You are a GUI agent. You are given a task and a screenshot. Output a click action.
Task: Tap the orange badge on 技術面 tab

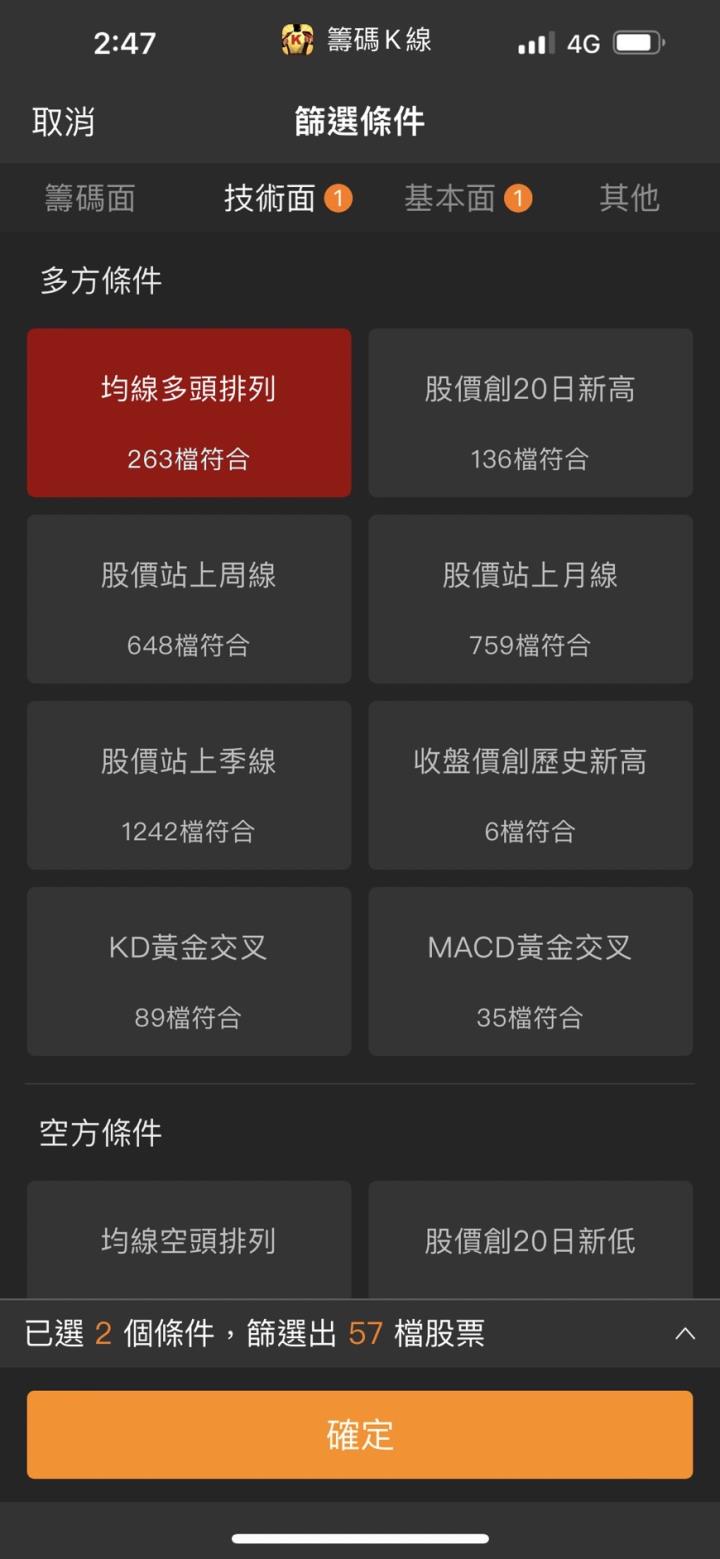point(338,198)
